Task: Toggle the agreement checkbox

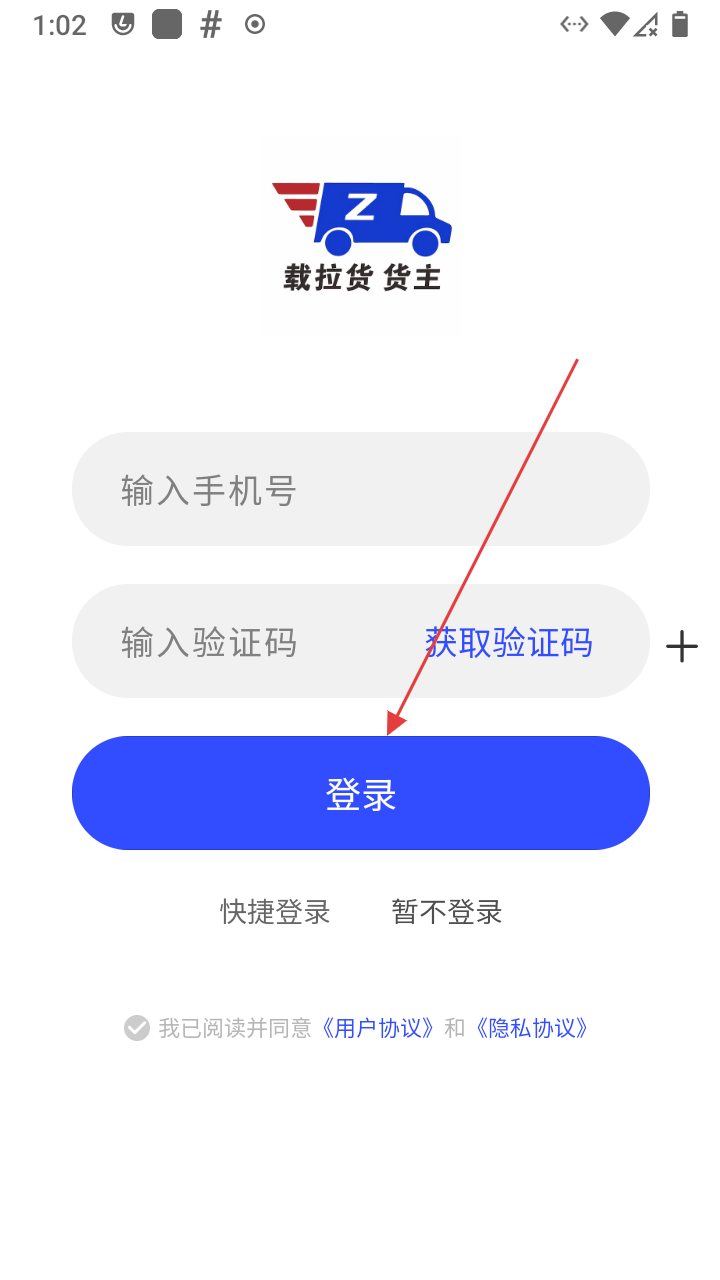Action: [137, 1028]
